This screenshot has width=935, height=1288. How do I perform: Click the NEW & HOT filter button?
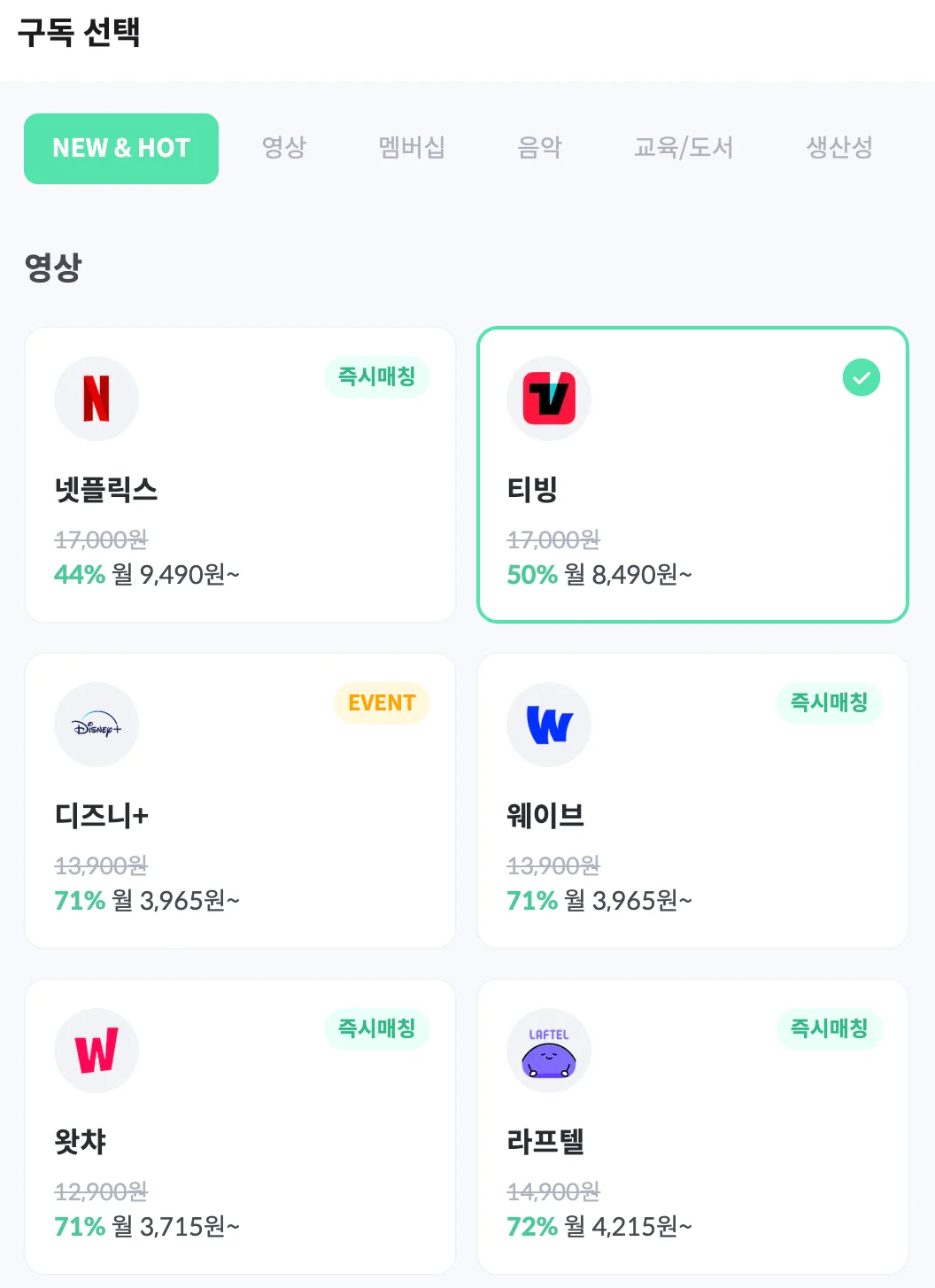click(x=120, y=148)
